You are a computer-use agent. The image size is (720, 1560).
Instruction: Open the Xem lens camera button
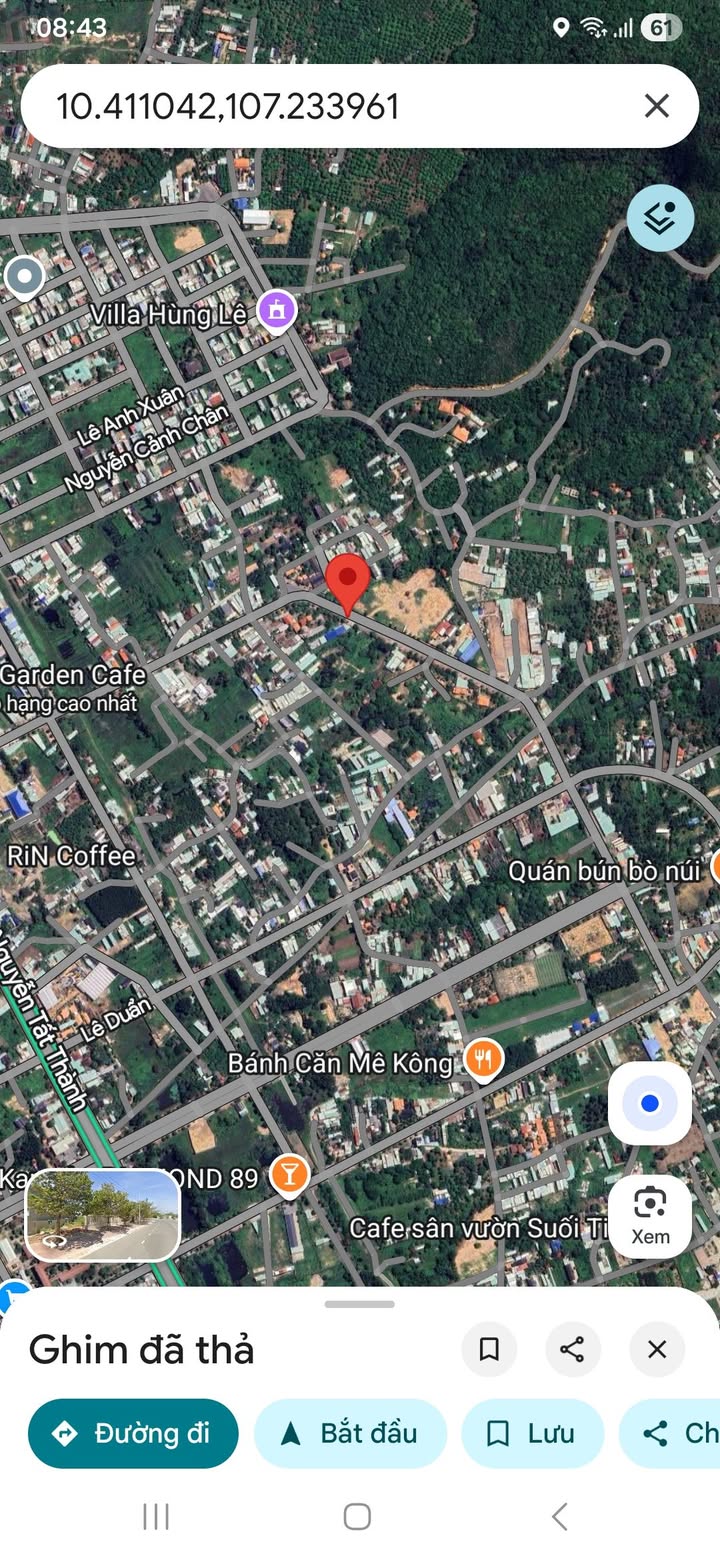click(x=650, y=1216)
